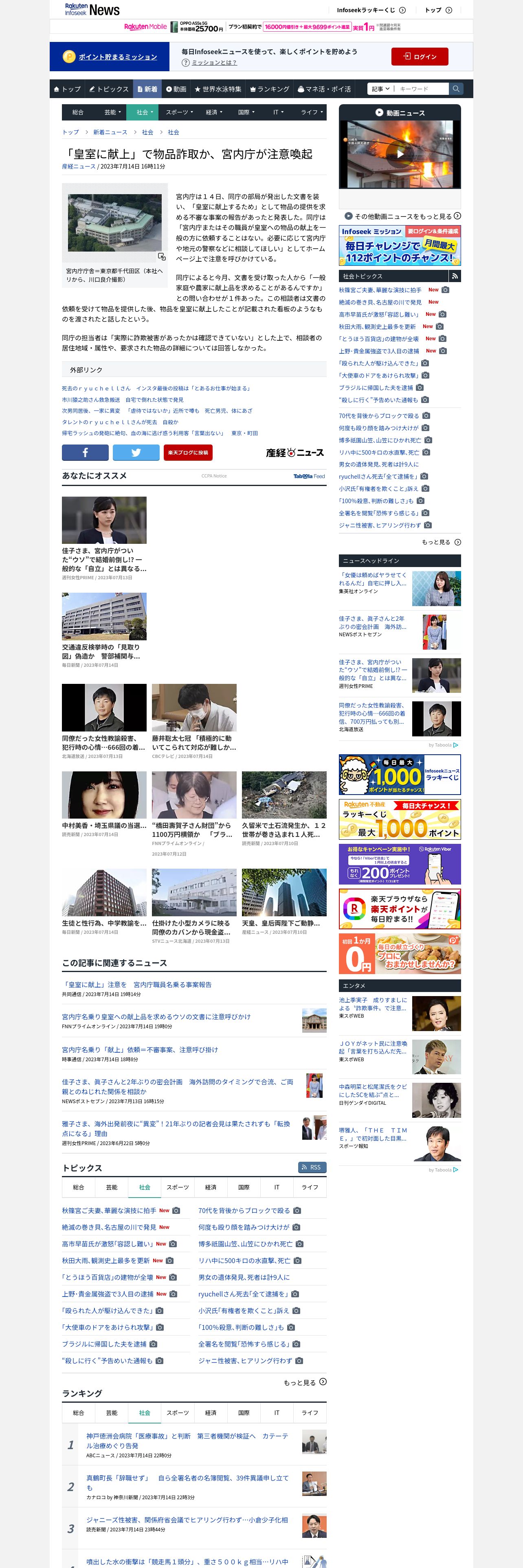Open the 産経ニュース source link

click(x=79, y=166)
